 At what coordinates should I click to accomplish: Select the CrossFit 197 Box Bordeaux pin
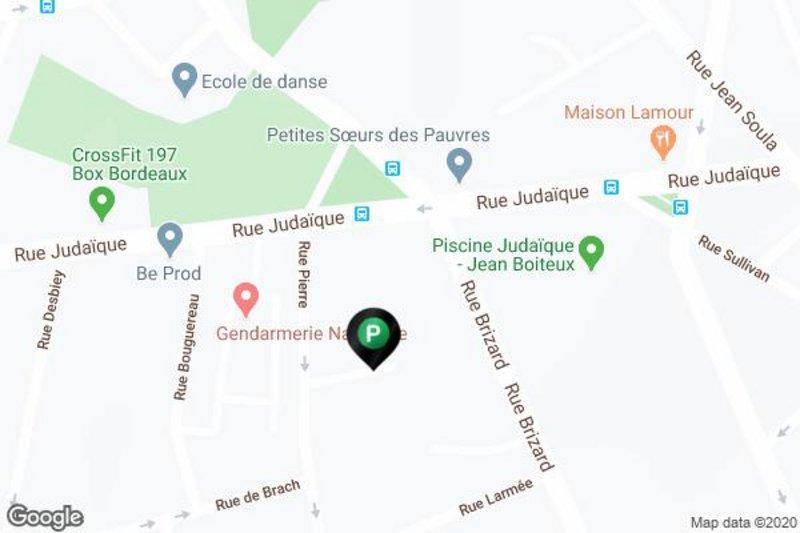click(100, 203)
